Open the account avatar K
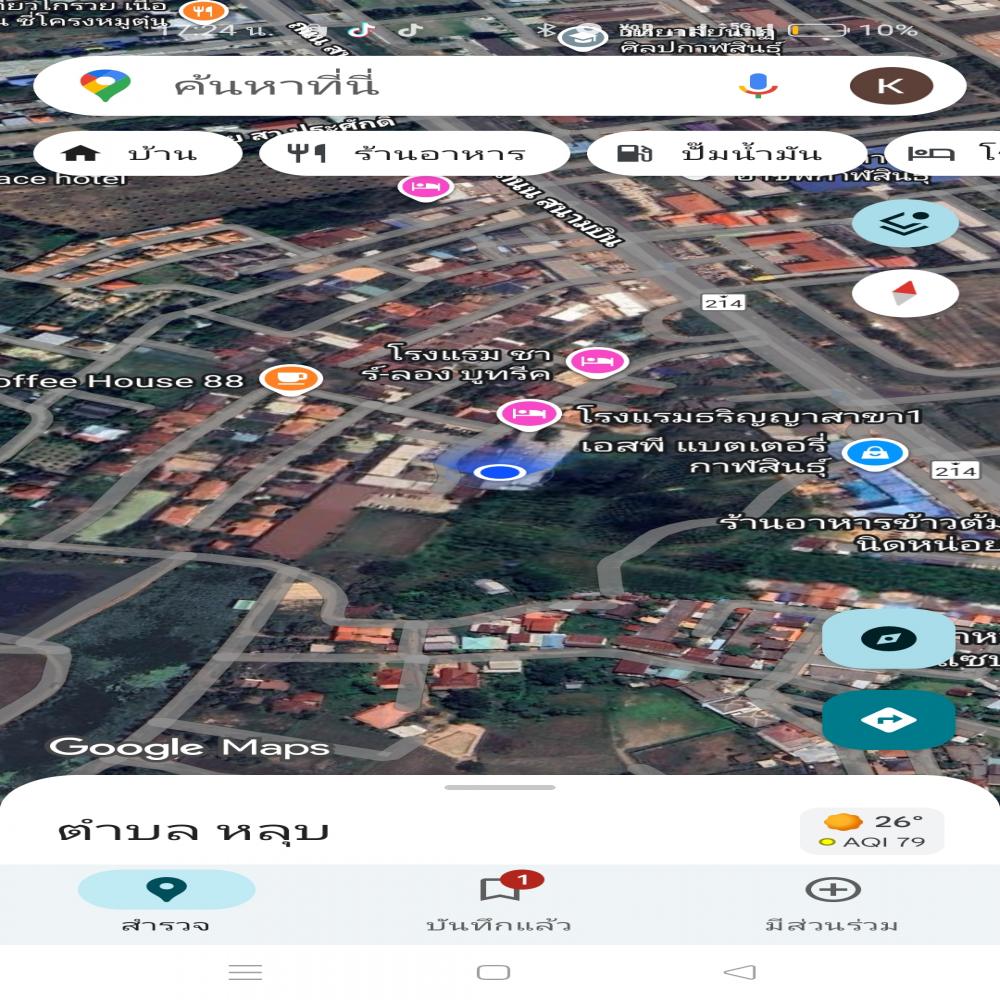This screenshot has height=1000, width=1000. click(x=890, y=86)
